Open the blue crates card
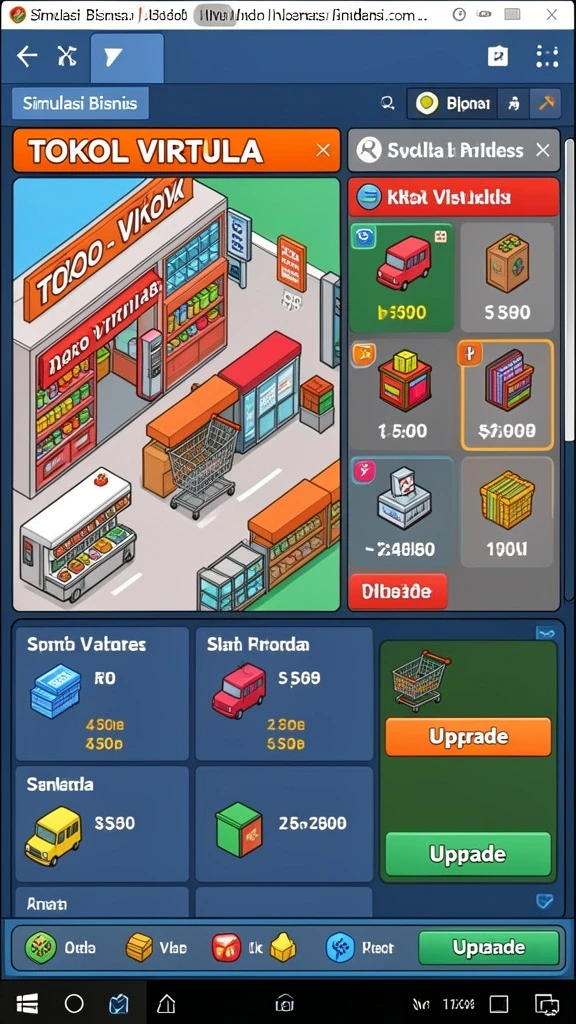 (102, 694)
